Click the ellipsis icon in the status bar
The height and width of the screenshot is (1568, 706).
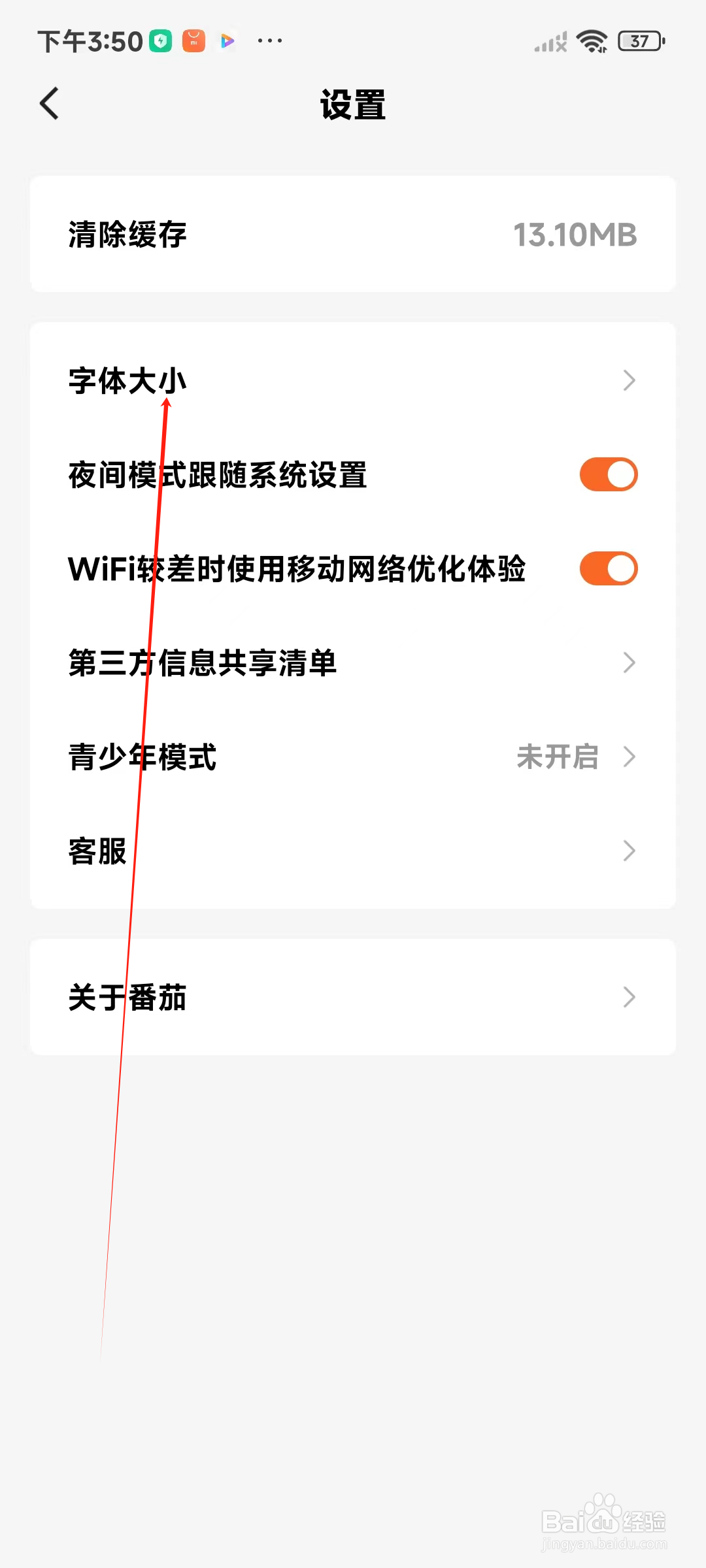coord(269,40)
